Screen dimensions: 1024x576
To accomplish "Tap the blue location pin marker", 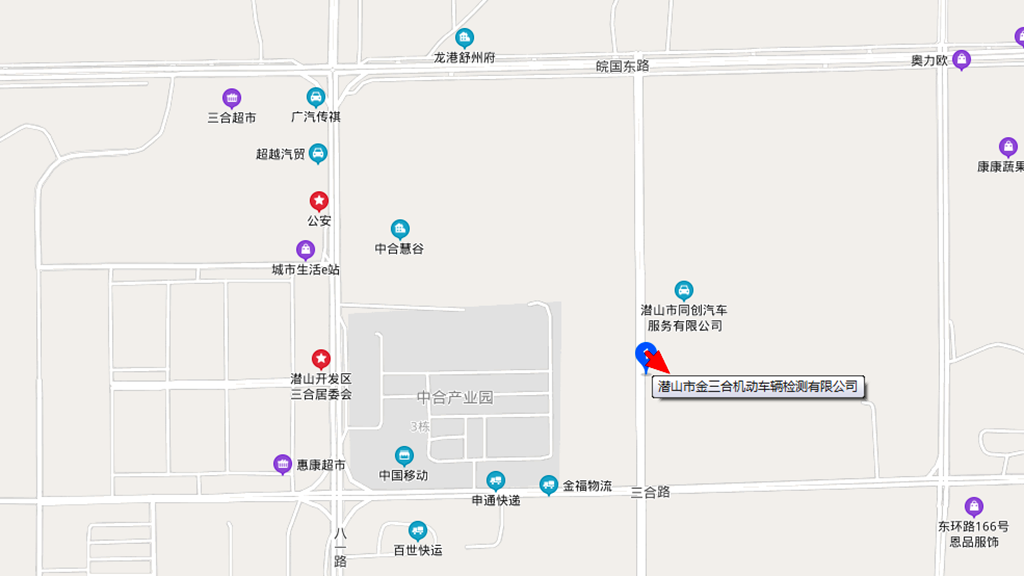I will 646,355.
